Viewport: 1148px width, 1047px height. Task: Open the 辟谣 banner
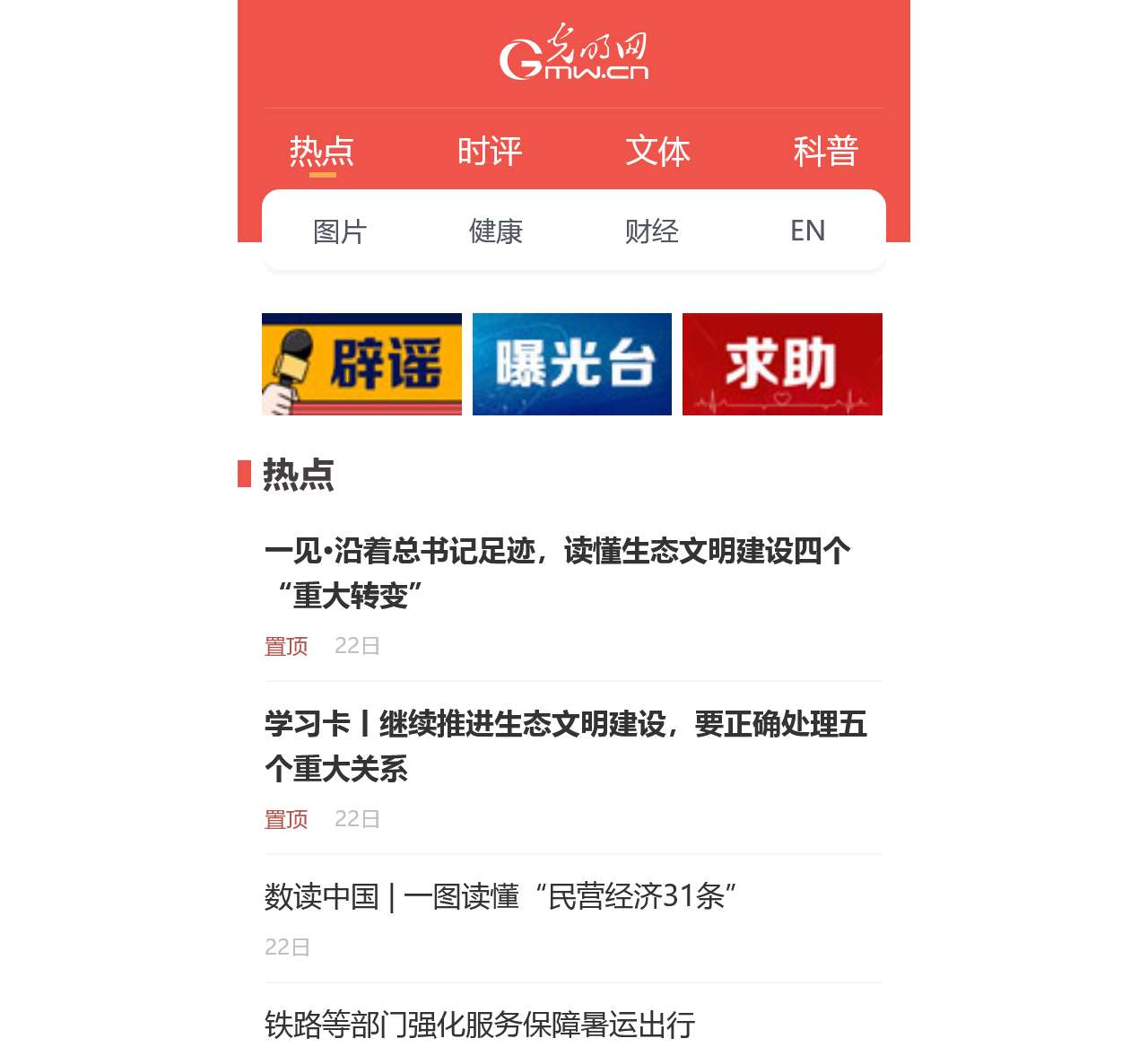361,364
